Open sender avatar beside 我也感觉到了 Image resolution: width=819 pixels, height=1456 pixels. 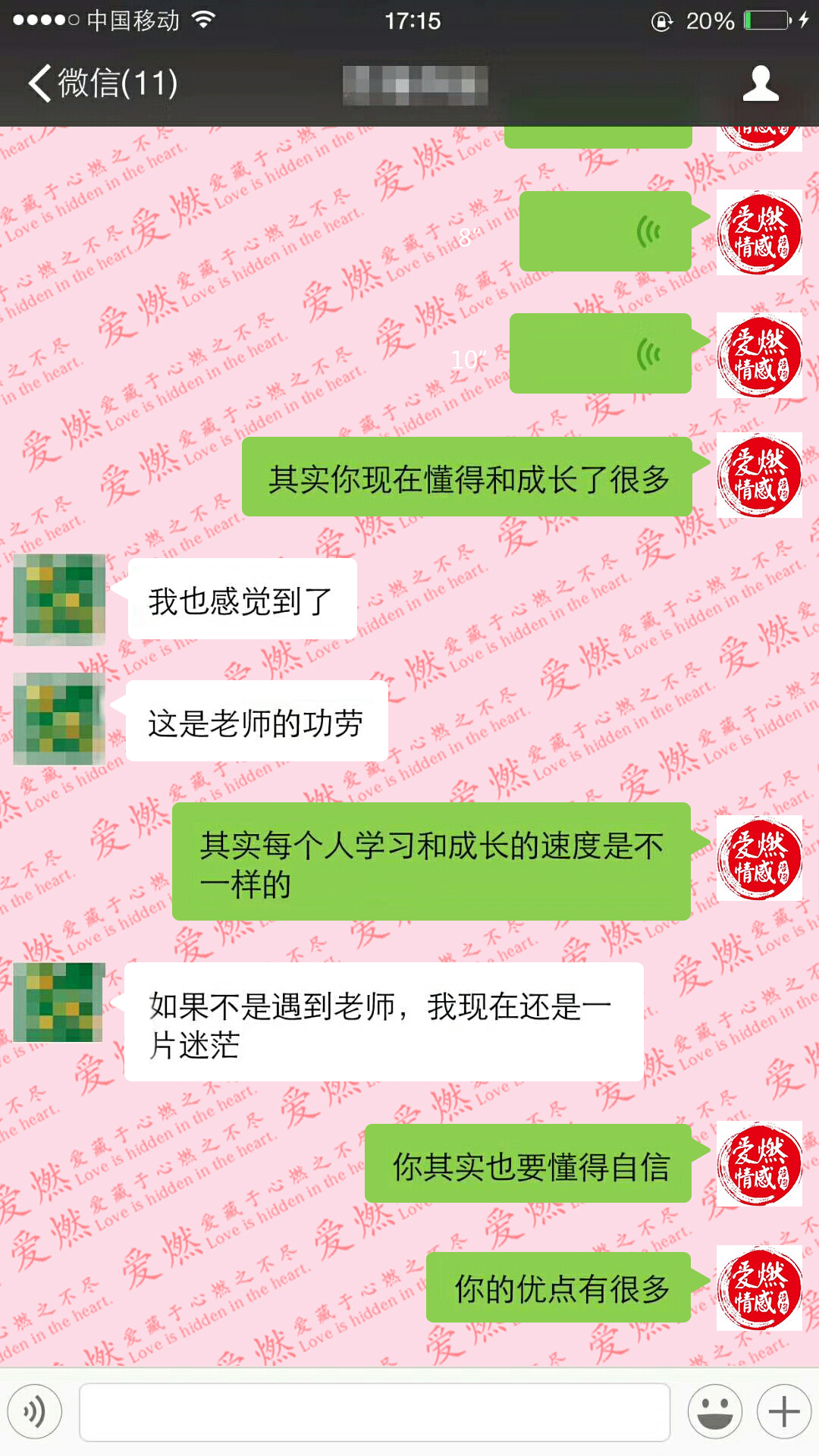(x=59, y=600)
